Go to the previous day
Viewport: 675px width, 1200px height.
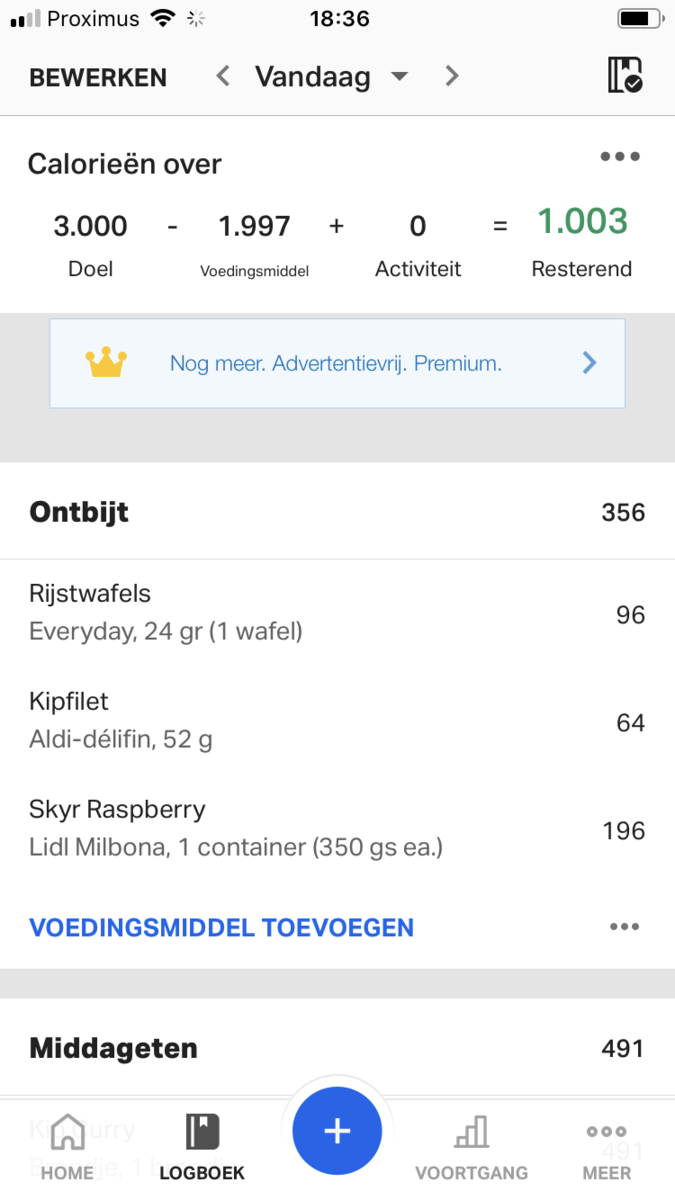click(224, 76)
